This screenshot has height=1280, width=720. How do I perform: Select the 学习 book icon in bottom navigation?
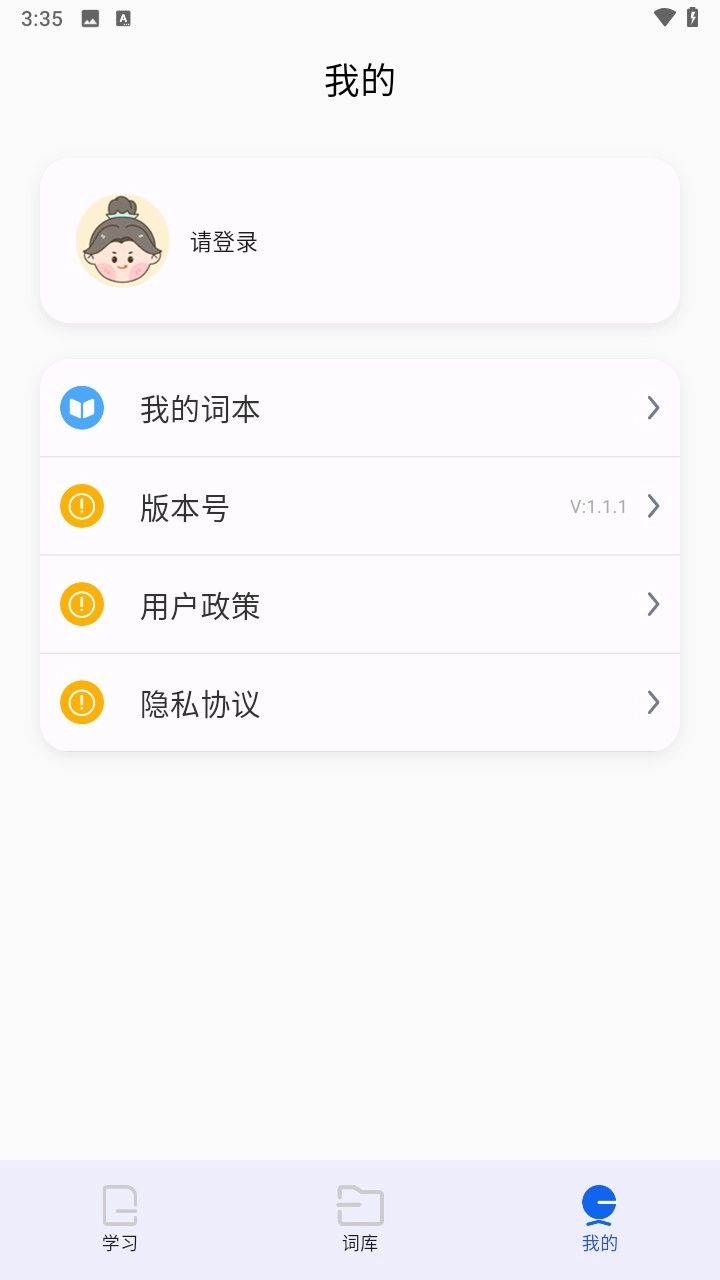[x=120, y=1205]
